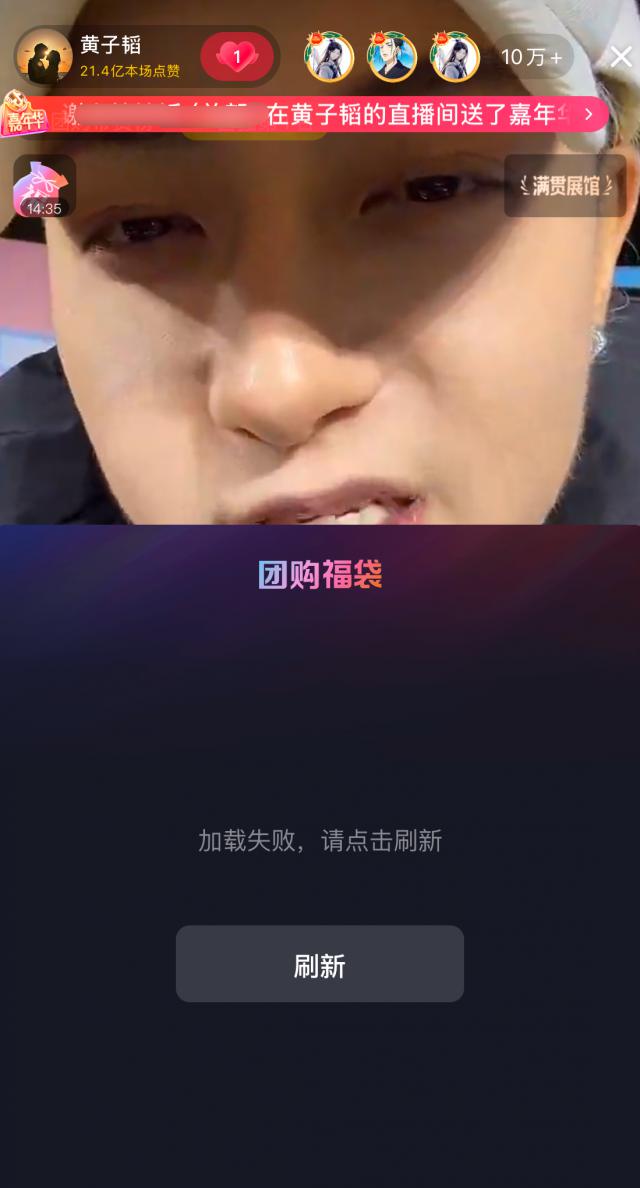Open the streamer profile 黄子韬
Image resolution: width=640 pixels, height=1188 pixels.
coord(110,46)
